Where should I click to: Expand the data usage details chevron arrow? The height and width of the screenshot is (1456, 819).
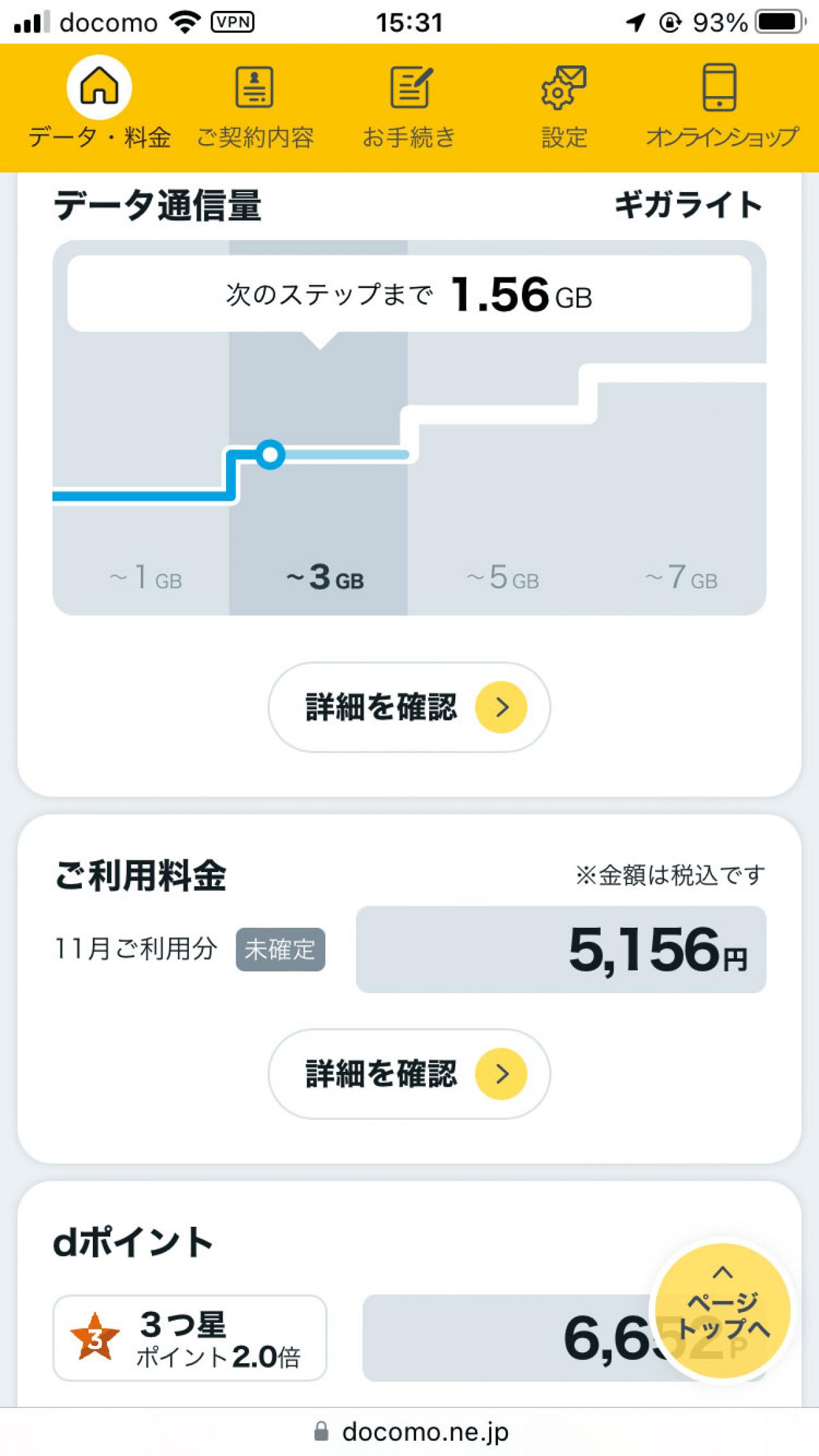tap(501, 707)
